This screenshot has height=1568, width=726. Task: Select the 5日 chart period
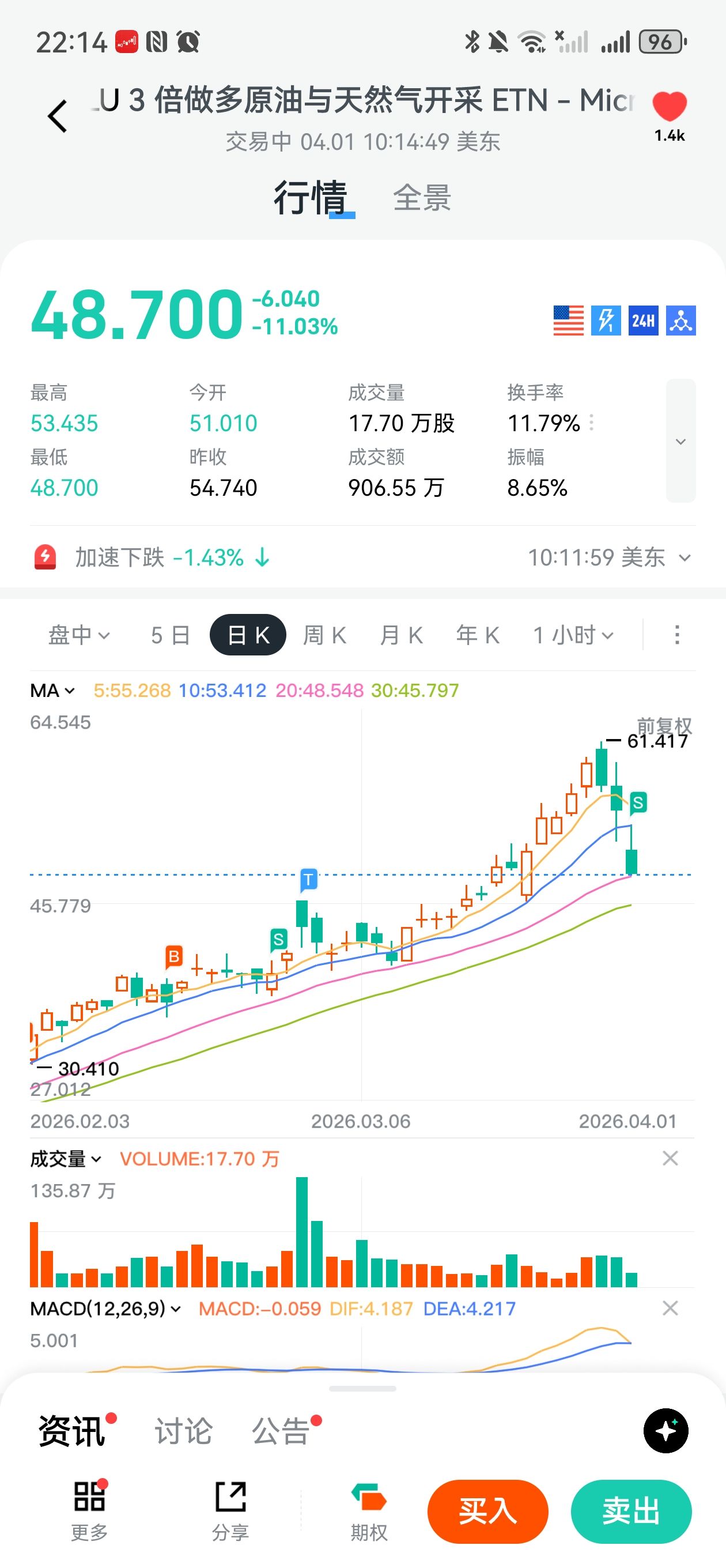click(x=170, y=635)
